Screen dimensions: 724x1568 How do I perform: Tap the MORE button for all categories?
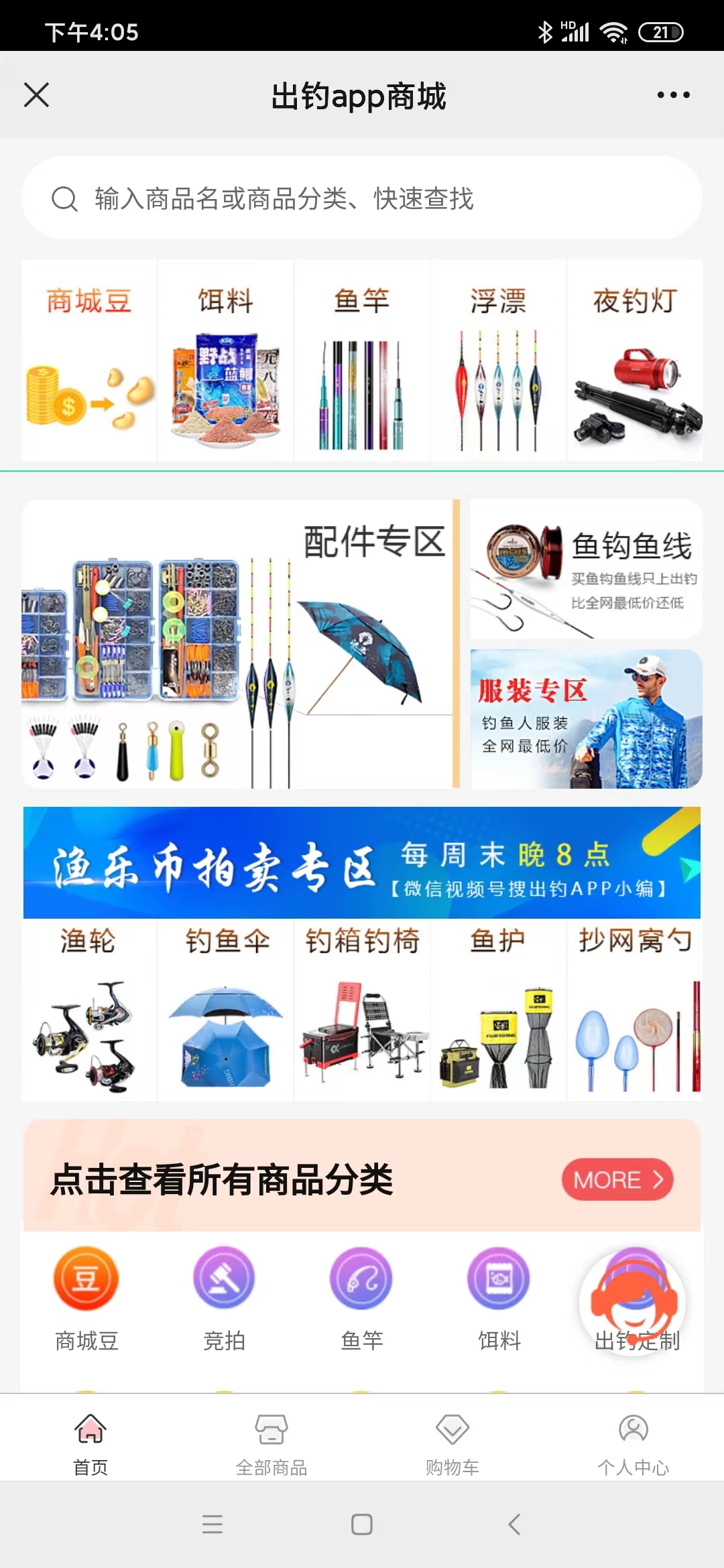pyautogui.click(x=616, y=1179)
